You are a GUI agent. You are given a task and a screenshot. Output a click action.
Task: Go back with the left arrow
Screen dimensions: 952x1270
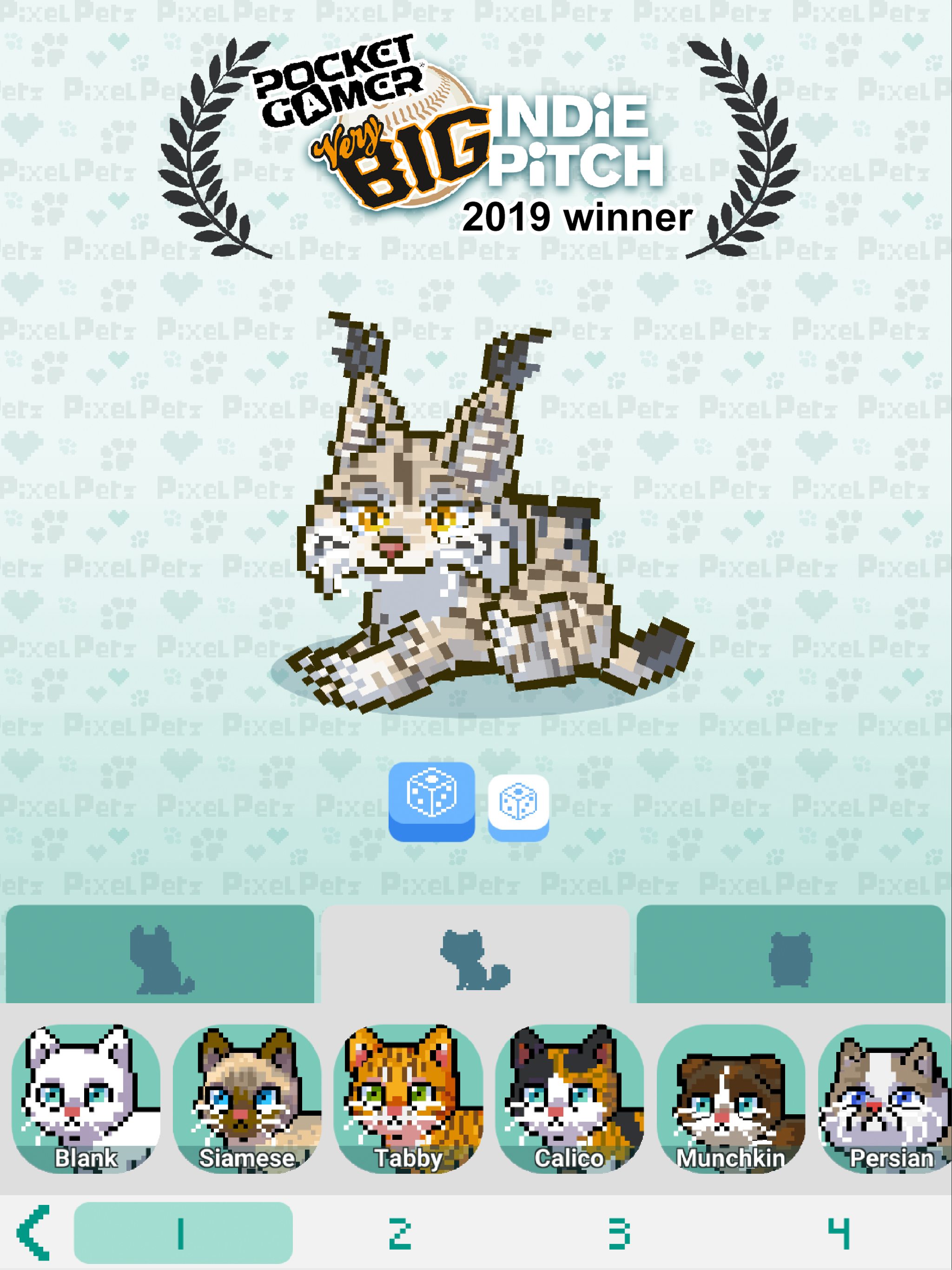(x=33, y=1232)
